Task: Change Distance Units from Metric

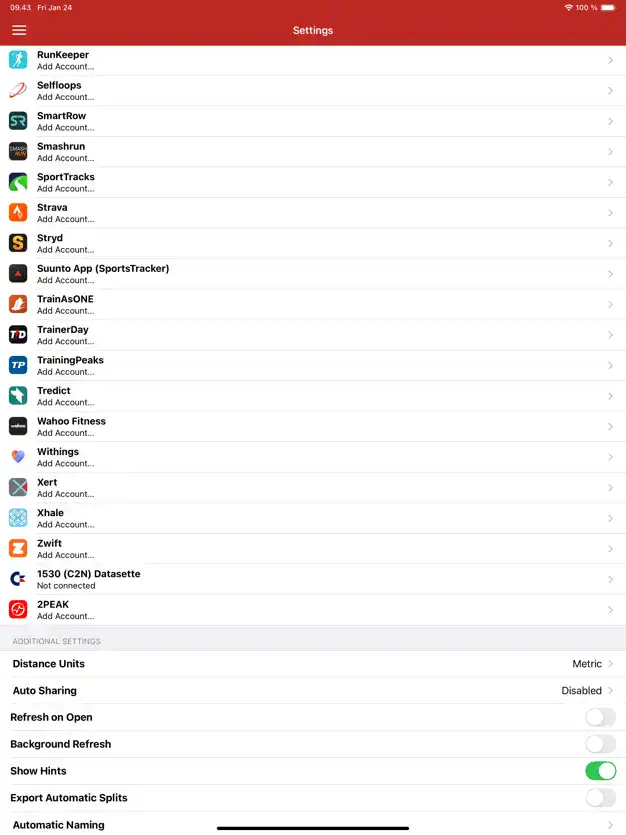Action: [313, 664]
